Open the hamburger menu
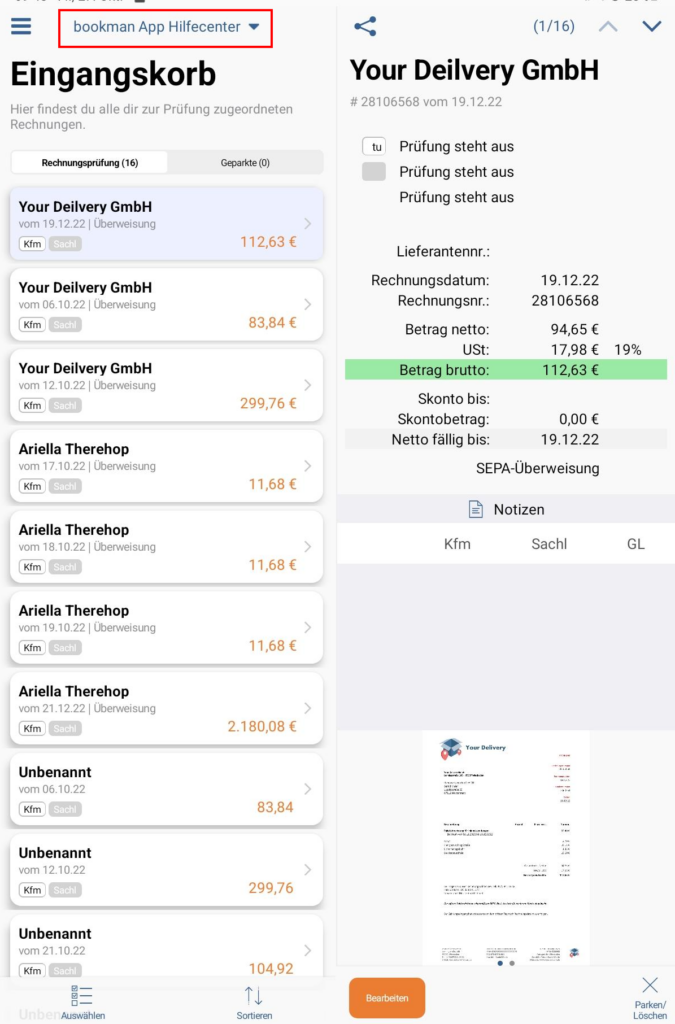Viewport: 675px width, 1024px height. pyautogui.click(x=21, y=26)
